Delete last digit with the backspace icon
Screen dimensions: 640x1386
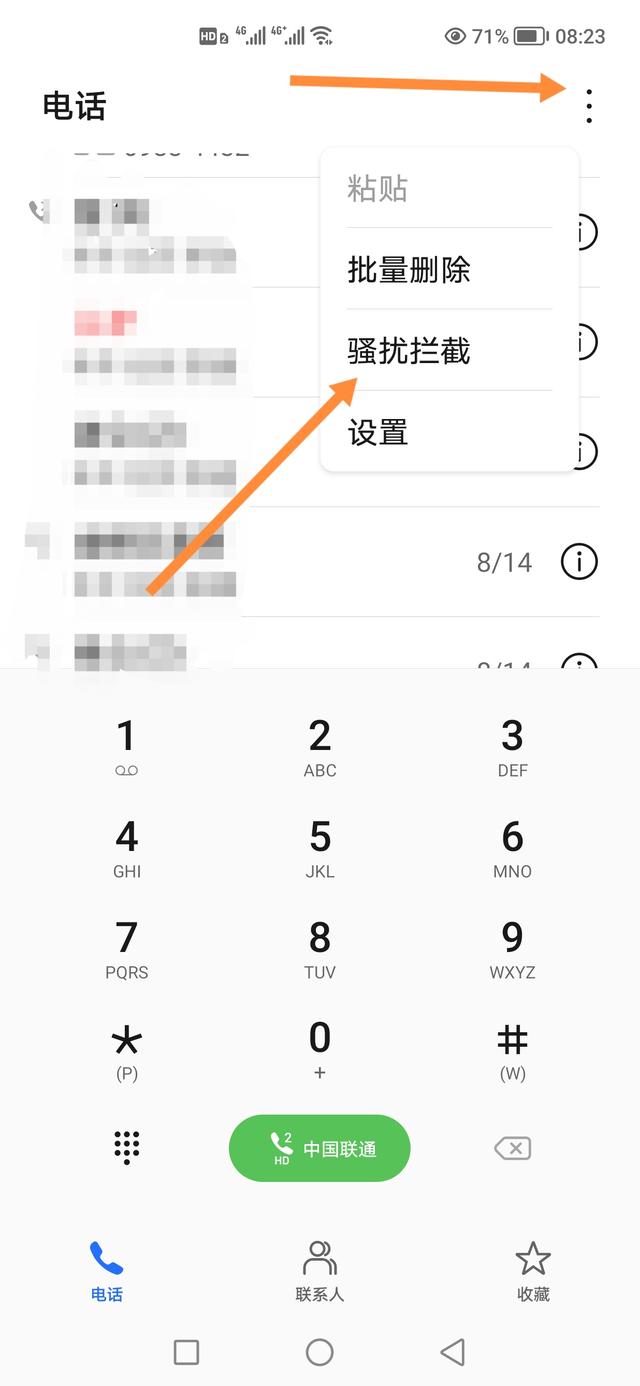tap(512, 1148)
